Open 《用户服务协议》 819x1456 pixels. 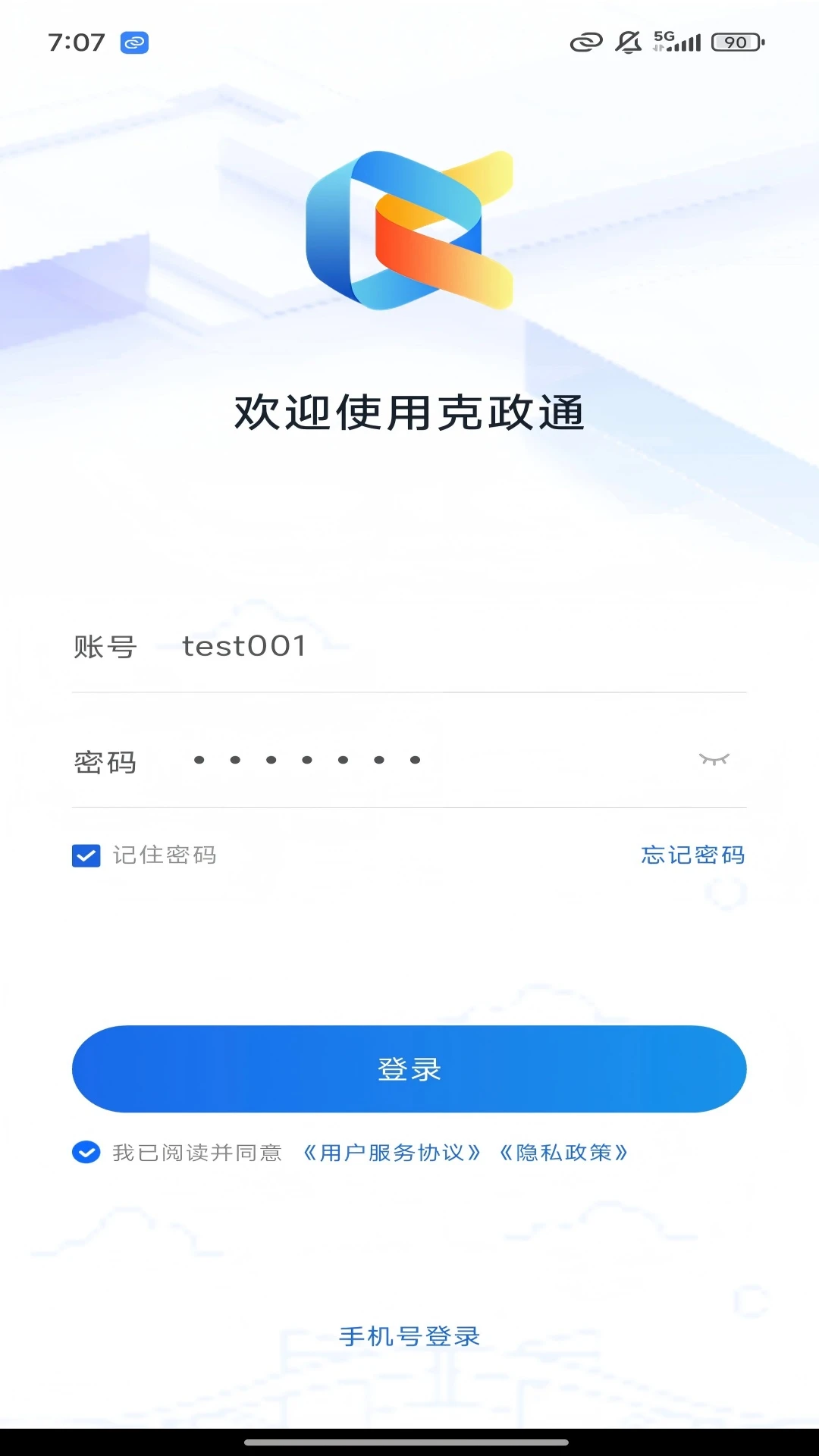coord(391,1153)
